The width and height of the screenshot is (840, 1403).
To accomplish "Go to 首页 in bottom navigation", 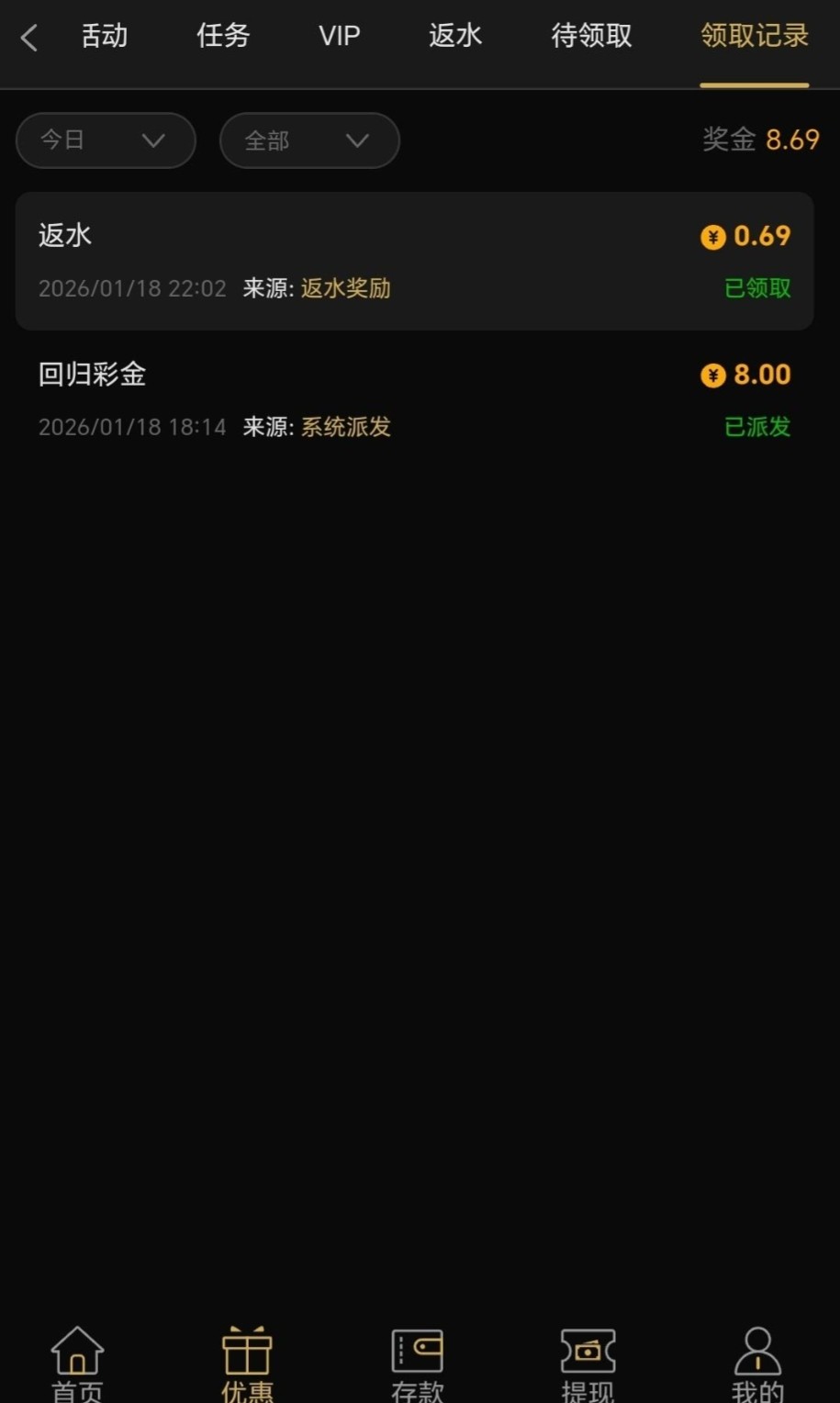I will [77, 1363].
